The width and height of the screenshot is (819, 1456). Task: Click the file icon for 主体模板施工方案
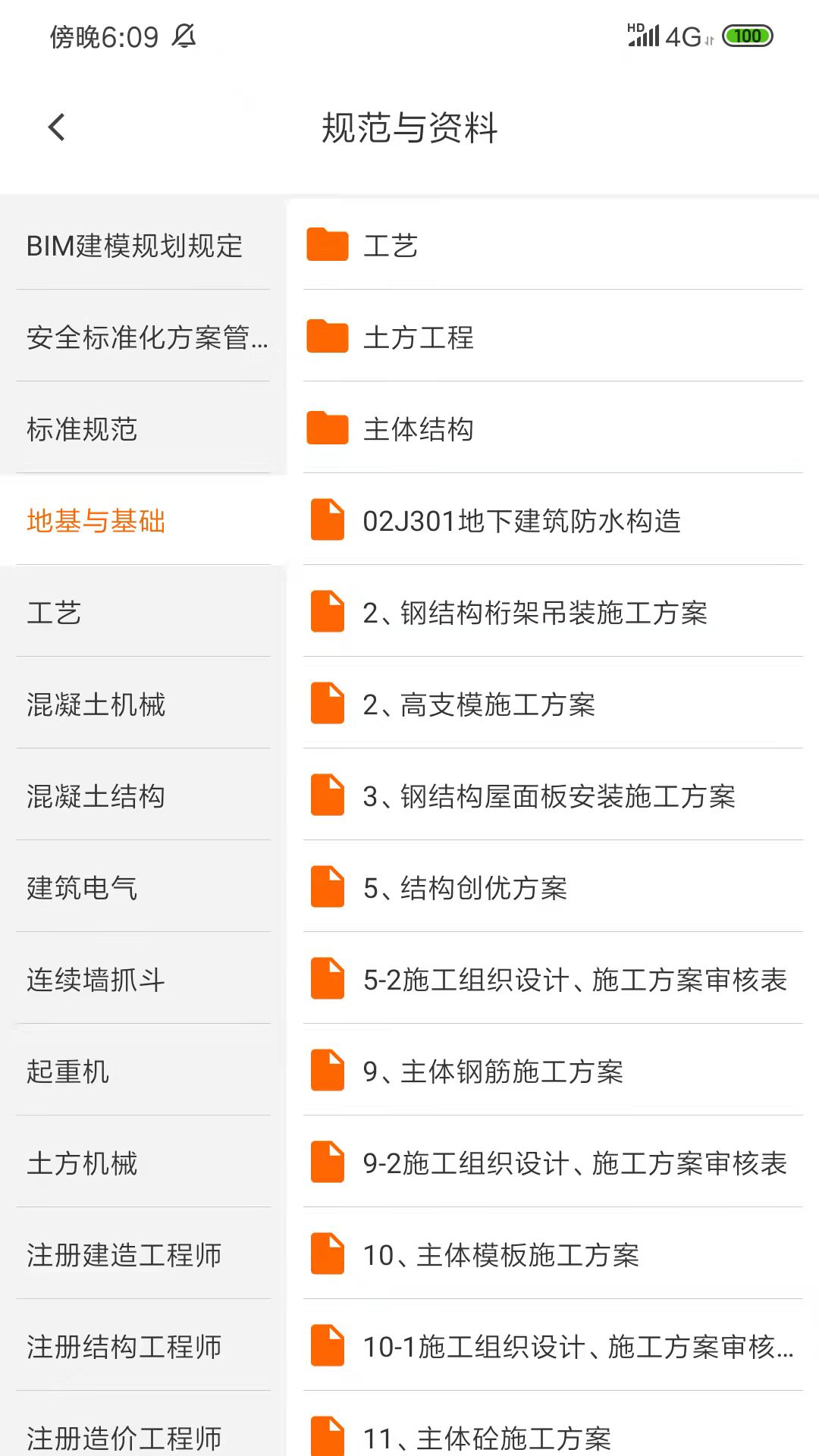pyautogui.click(x=326, y=1256)
